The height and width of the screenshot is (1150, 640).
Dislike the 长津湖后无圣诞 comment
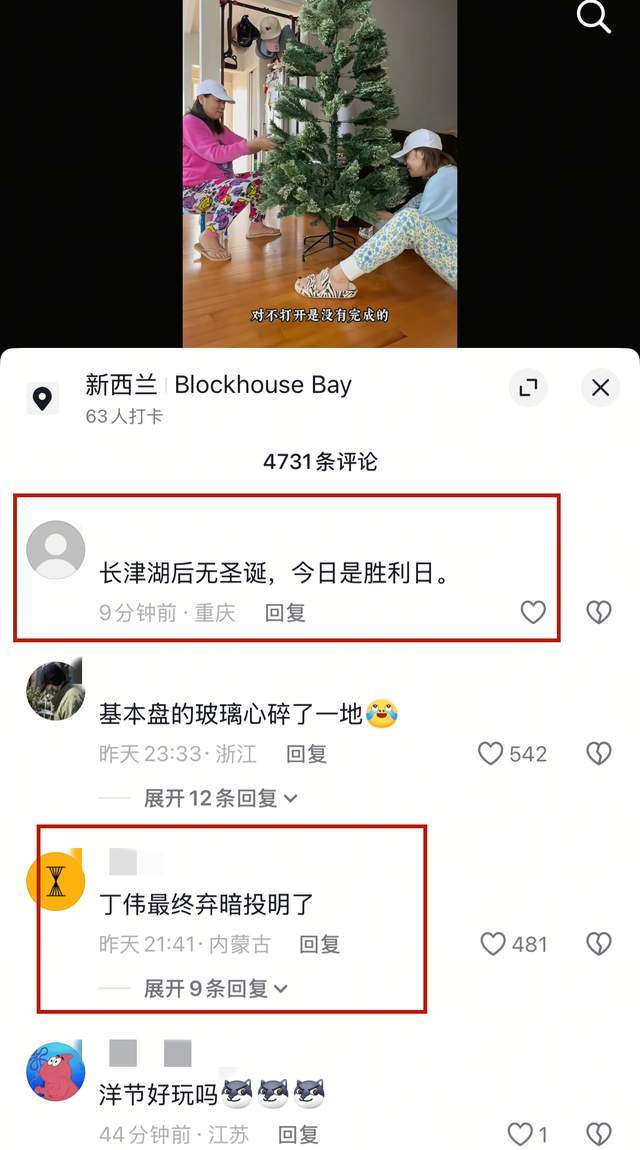598,612
